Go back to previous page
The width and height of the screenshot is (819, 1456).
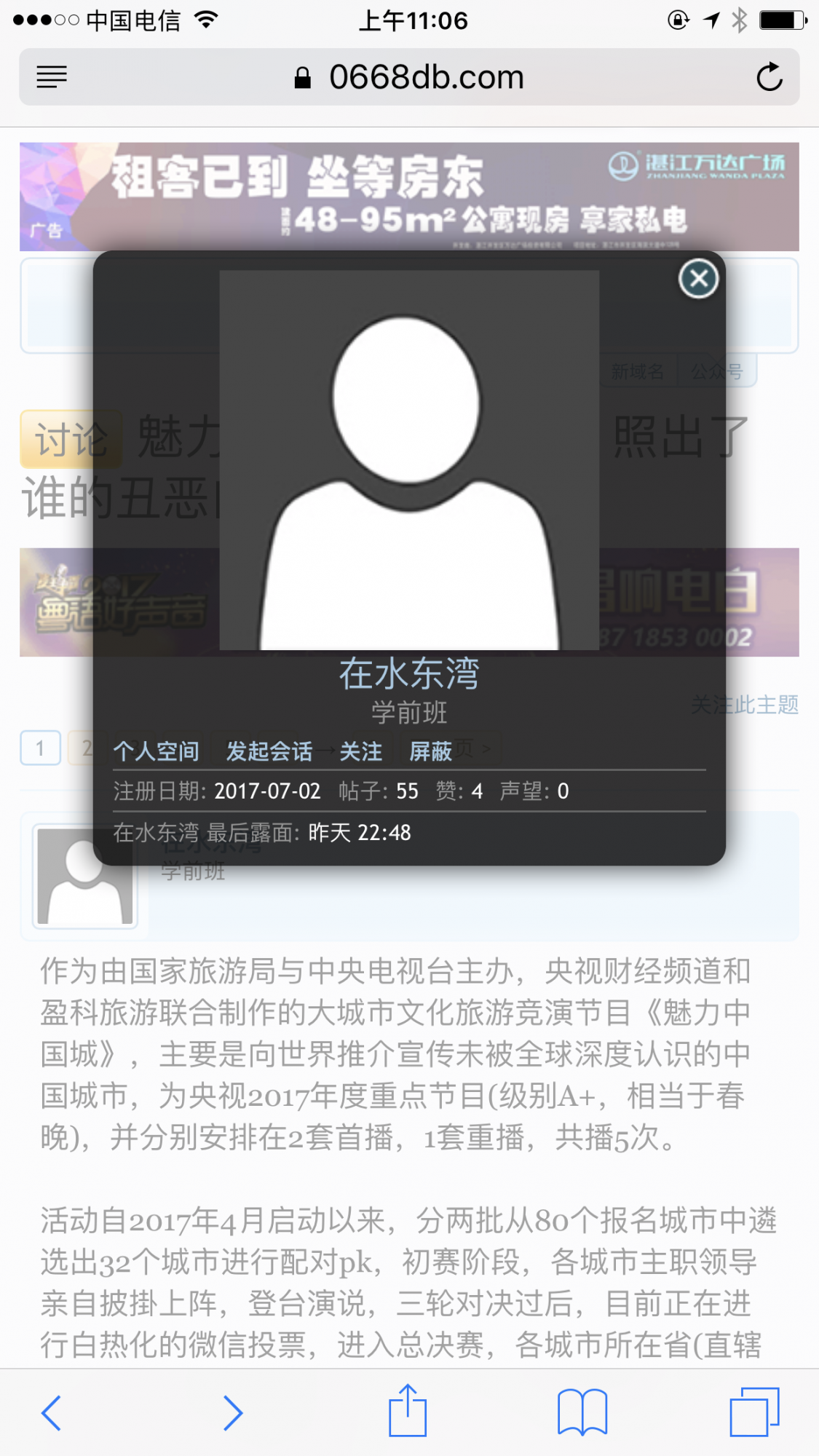click(x=51, y=1413)
